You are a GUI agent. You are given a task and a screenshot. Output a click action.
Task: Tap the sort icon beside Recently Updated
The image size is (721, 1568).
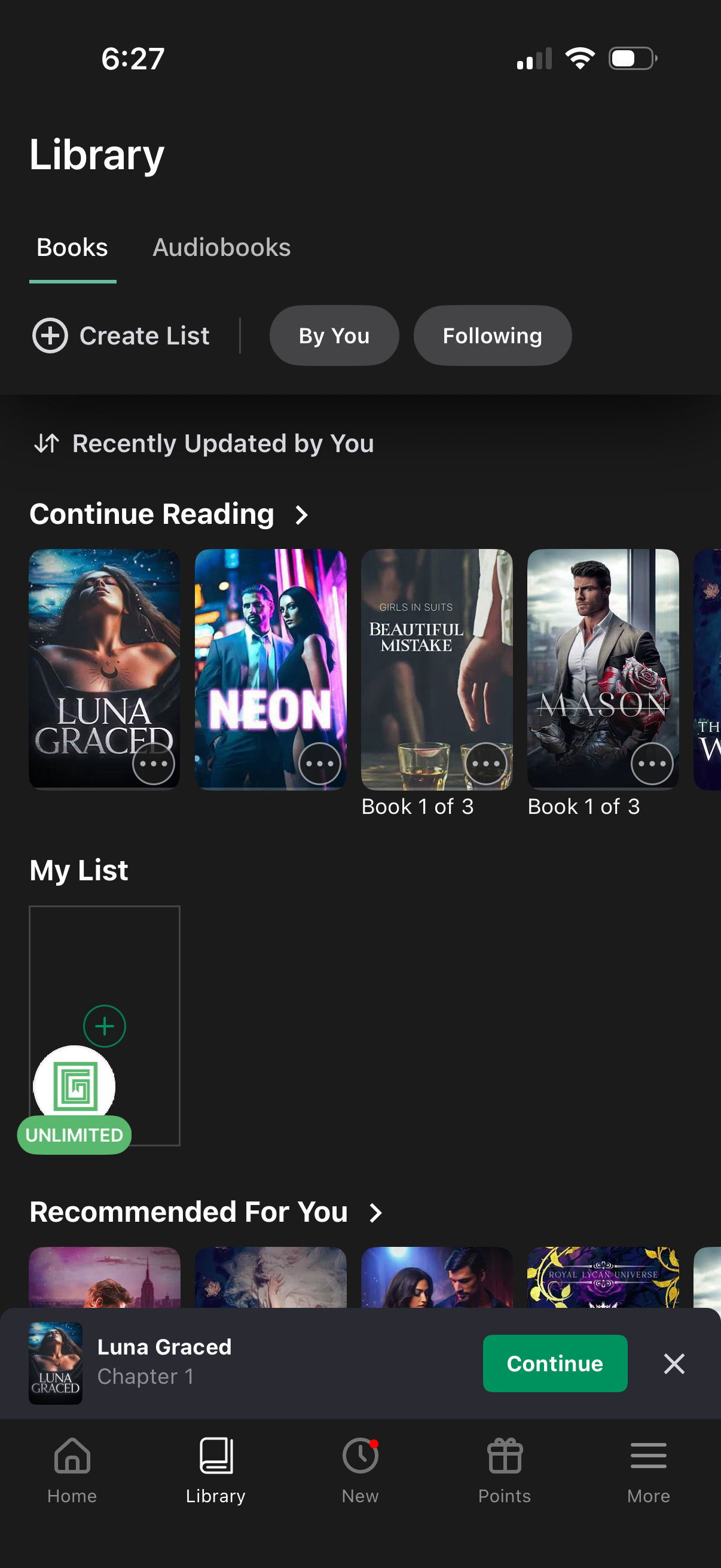[47, 444]
